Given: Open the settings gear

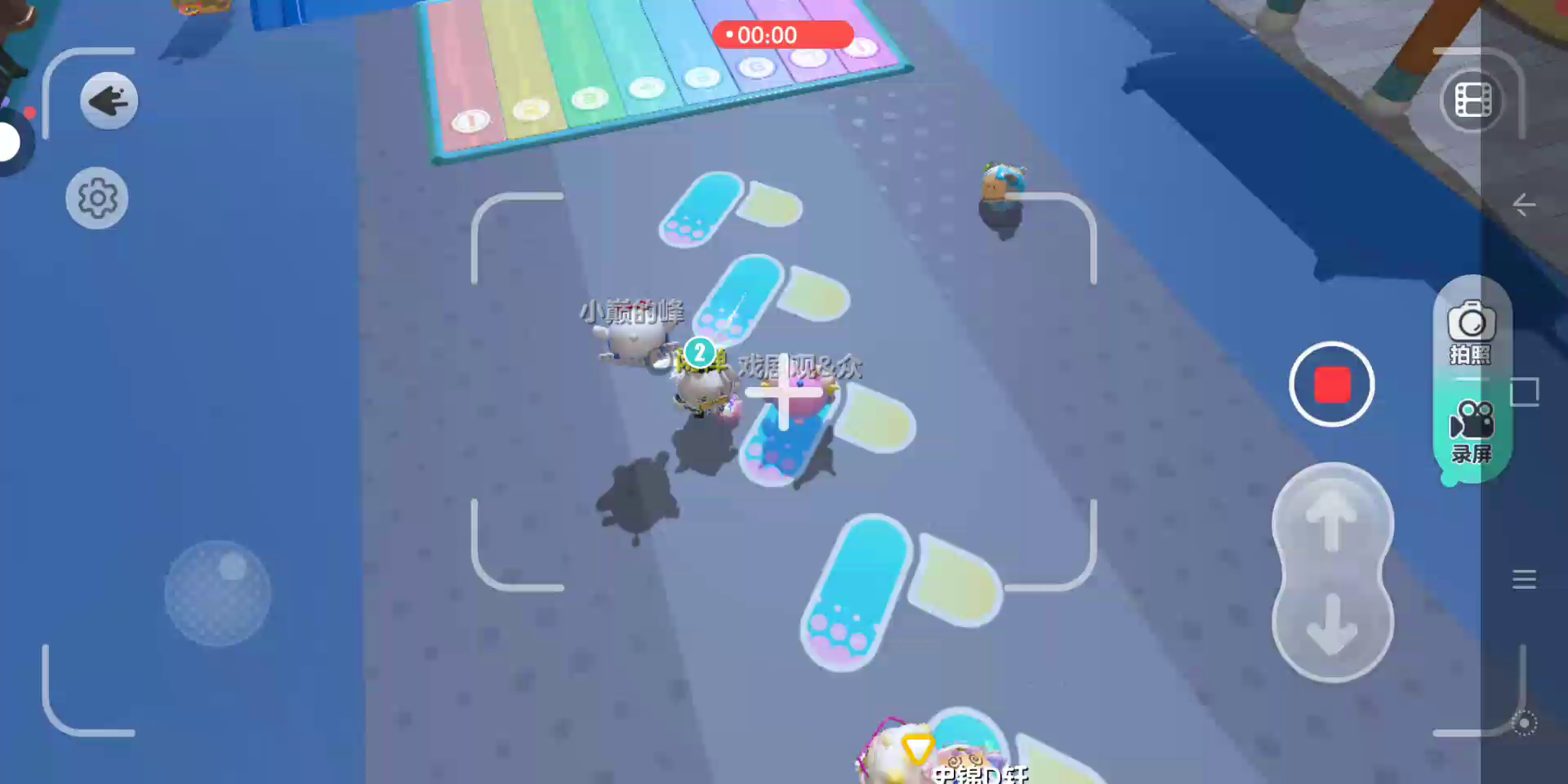Looking at the screenshot, I should click(x=97, y=198).
